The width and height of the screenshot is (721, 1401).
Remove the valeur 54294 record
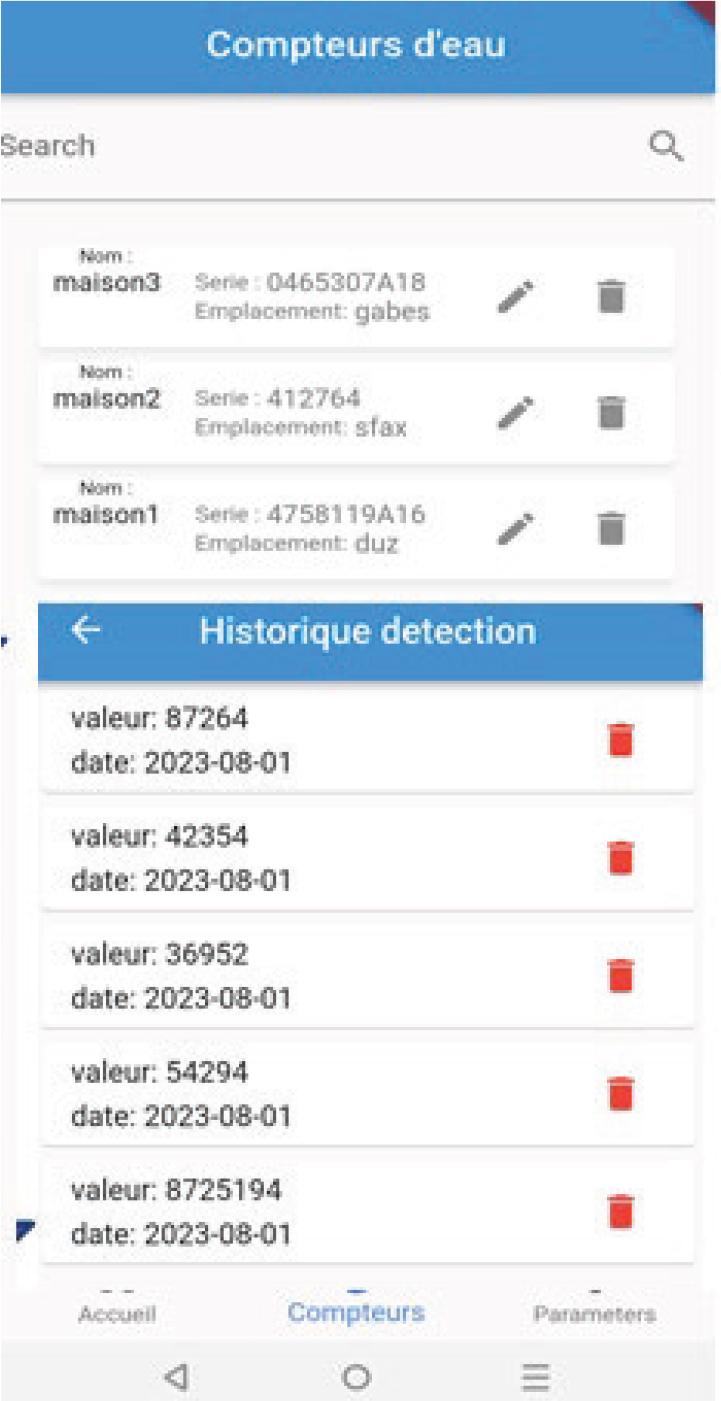click(x=621, y=1092)
